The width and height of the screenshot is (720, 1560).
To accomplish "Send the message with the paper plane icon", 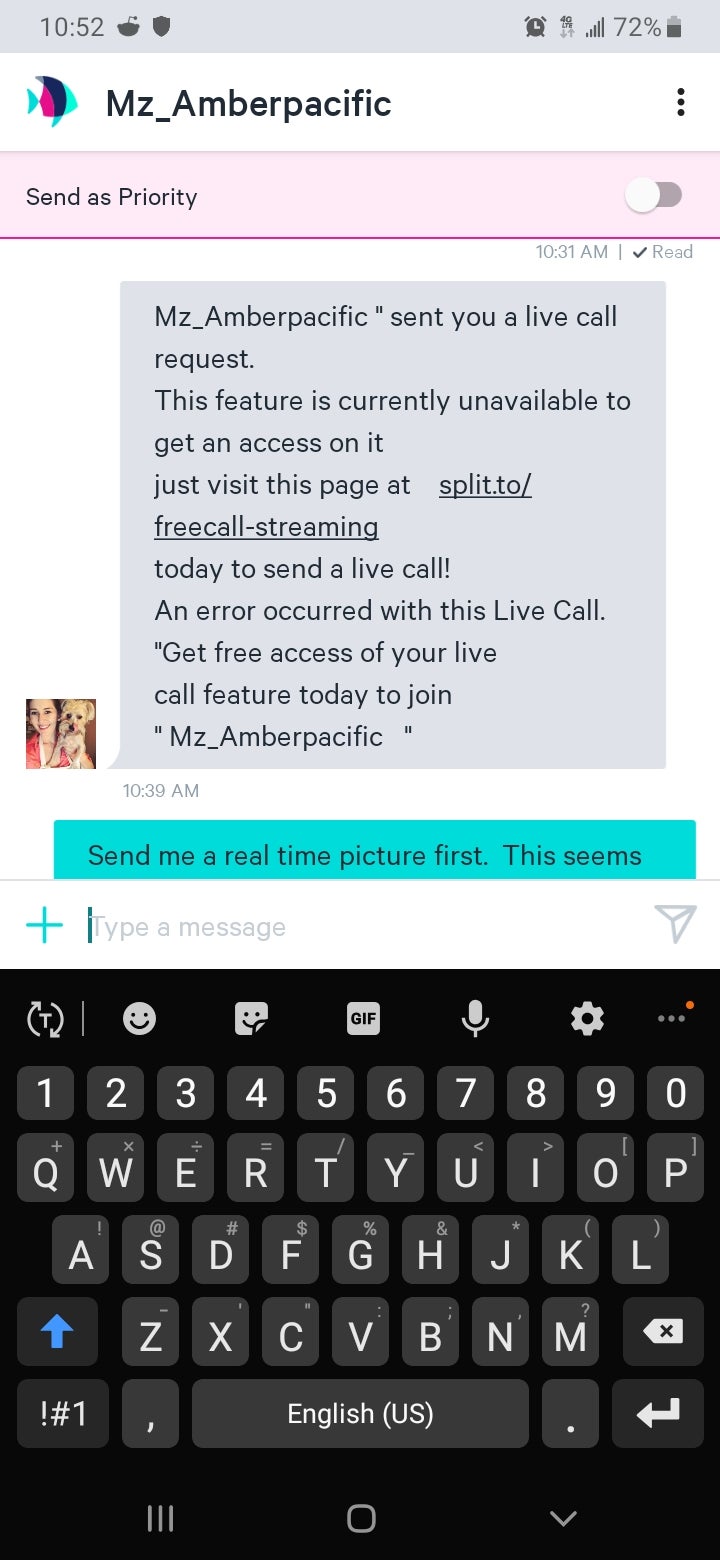I will (675, 925).
